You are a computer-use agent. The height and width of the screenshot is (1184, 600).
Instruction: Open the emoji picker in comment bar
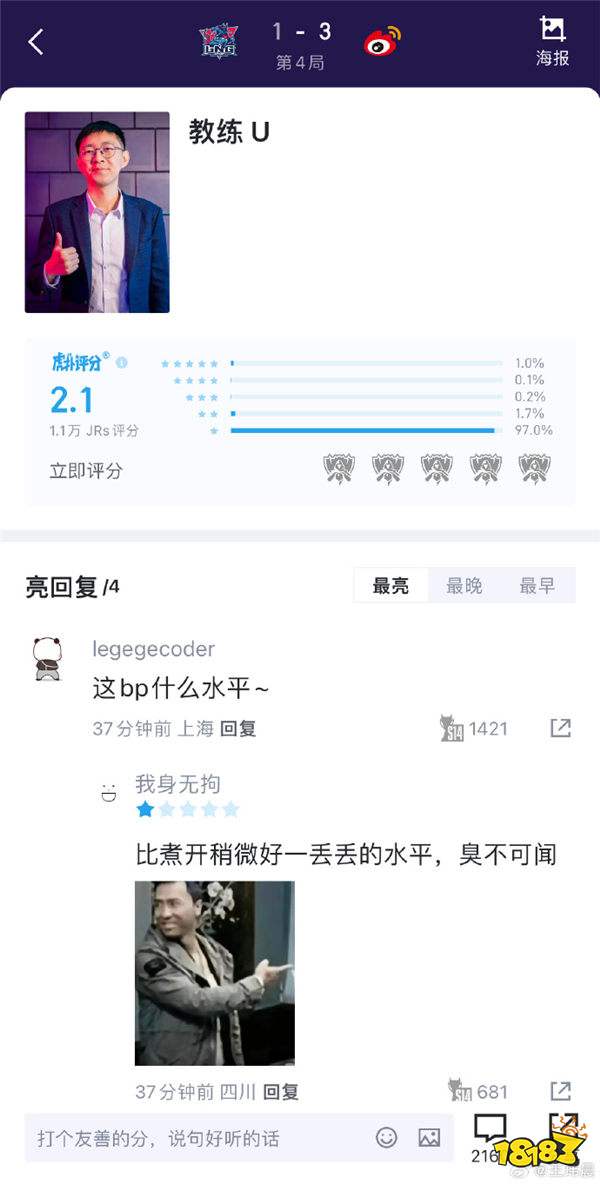click(386, 1137)
